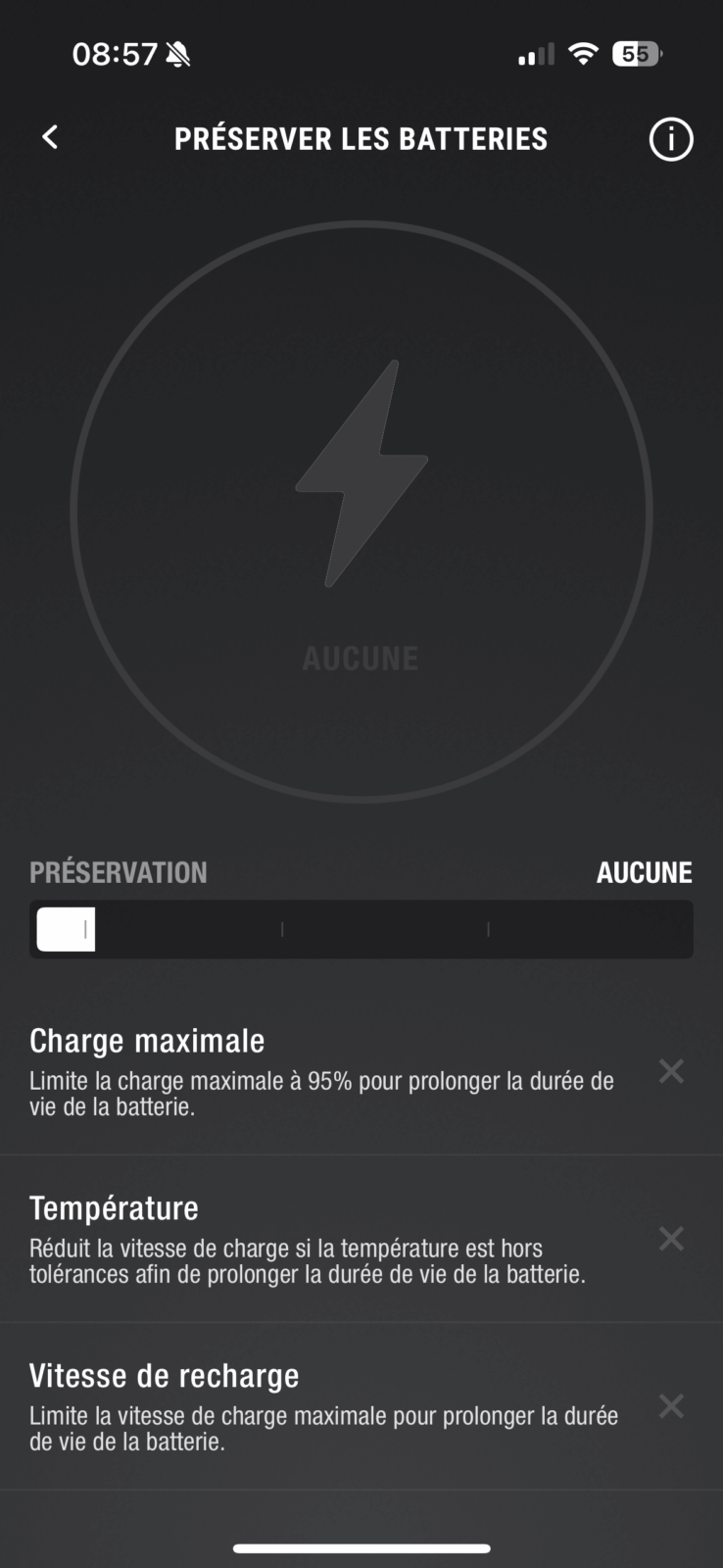
Task: Tap the Préservation slider bar
Action: tap(361, 929)
